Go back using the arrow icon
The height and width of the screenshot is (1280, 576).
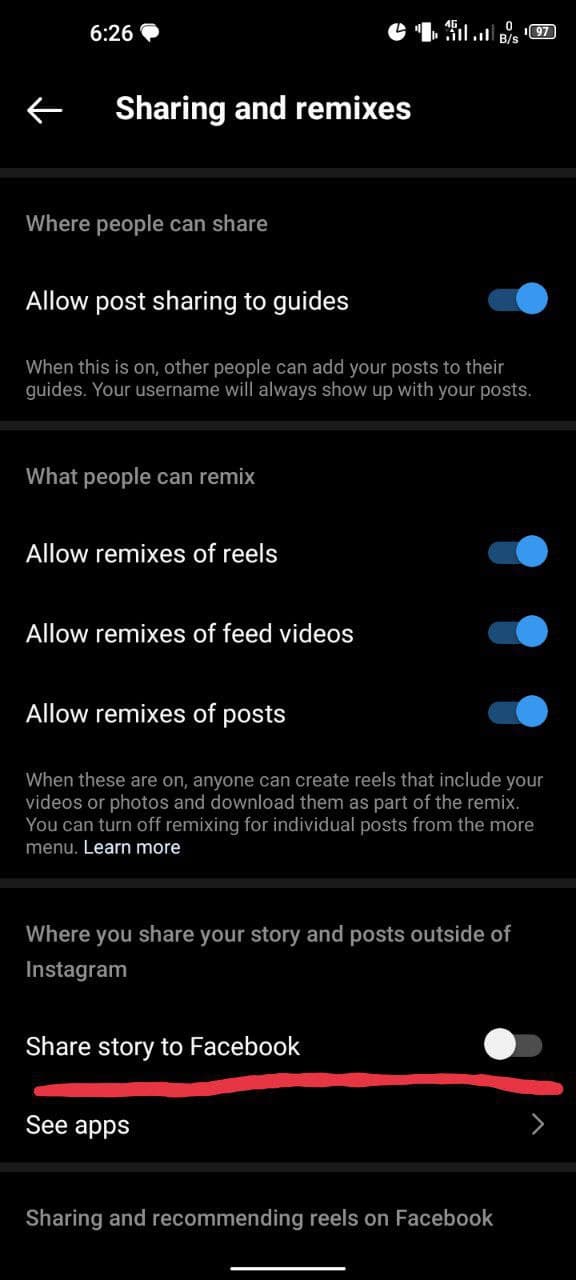pos(44,110)
